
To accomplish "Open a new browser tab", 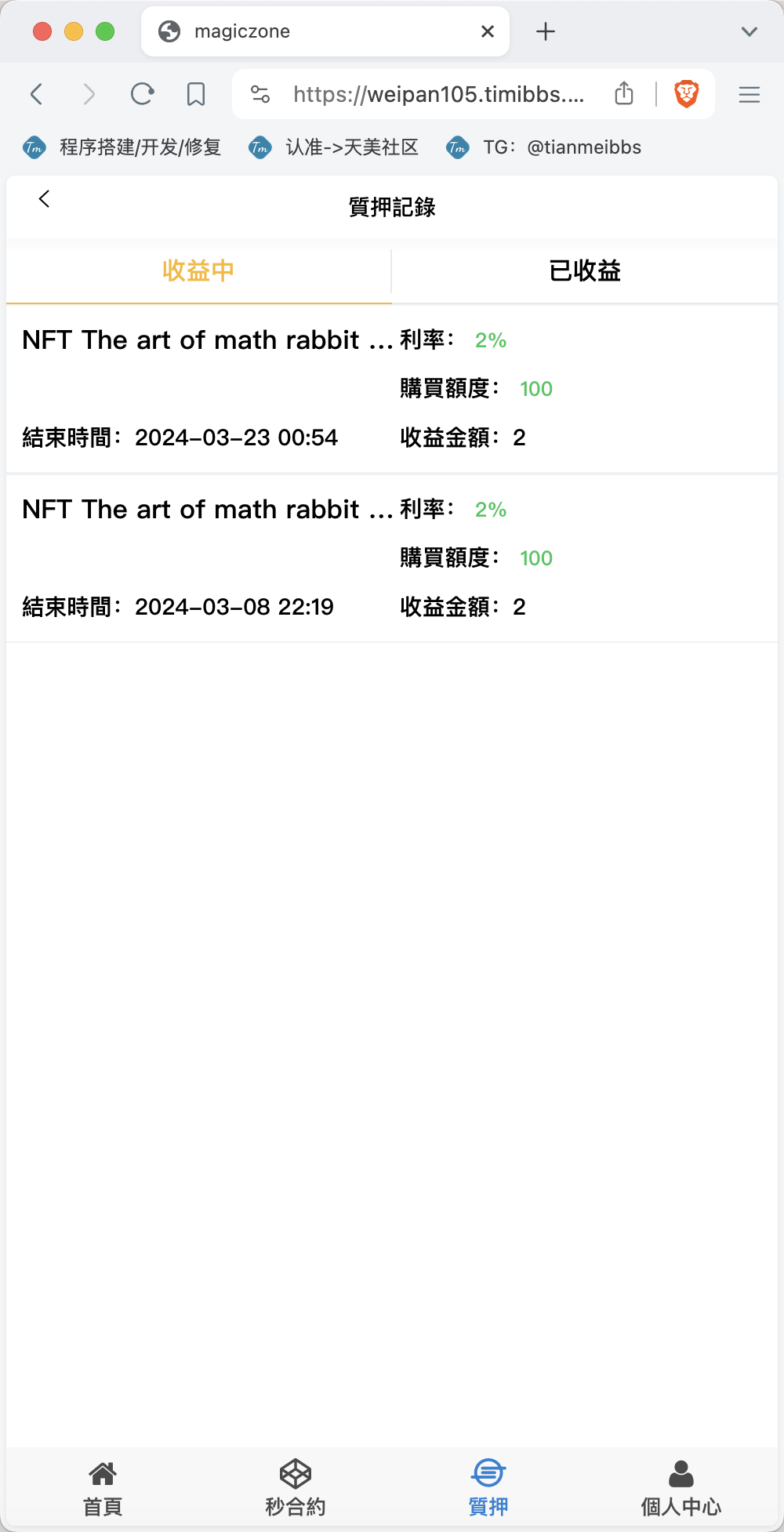I will [x=546, y=31].
